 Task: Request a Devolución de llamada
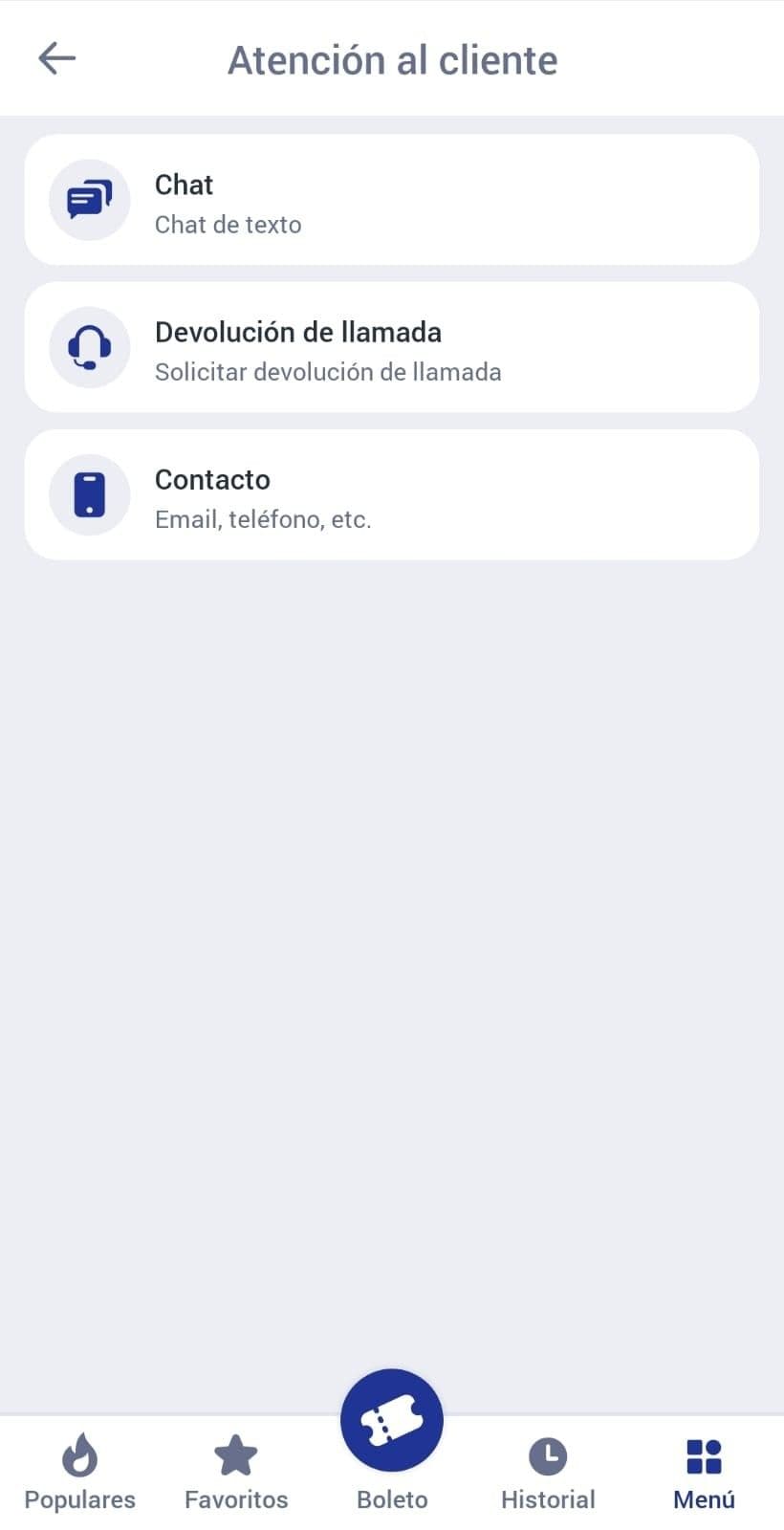pyautogui.click(x=392, y=347)
